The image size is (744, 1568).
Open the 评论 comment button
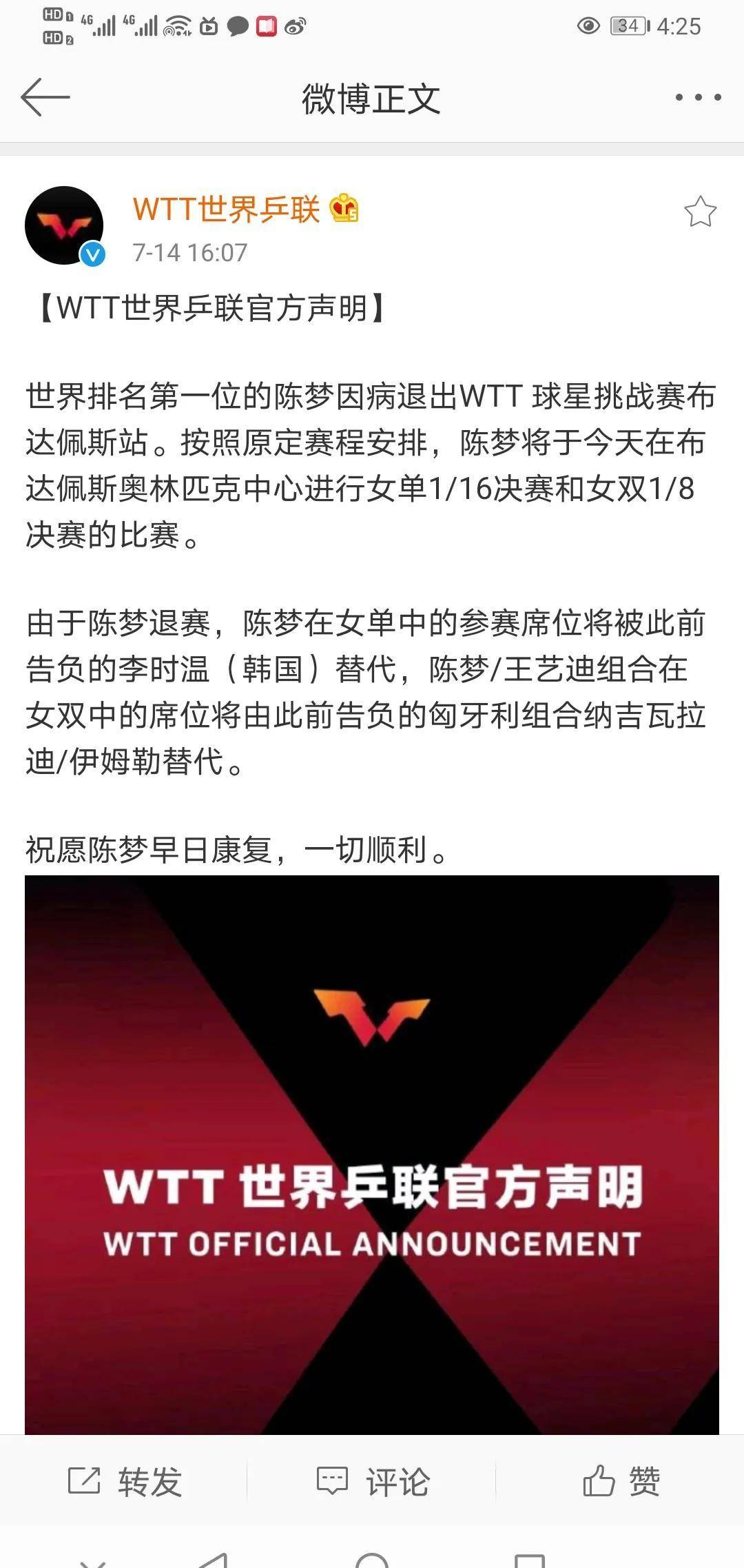[x=373, y=1480]
